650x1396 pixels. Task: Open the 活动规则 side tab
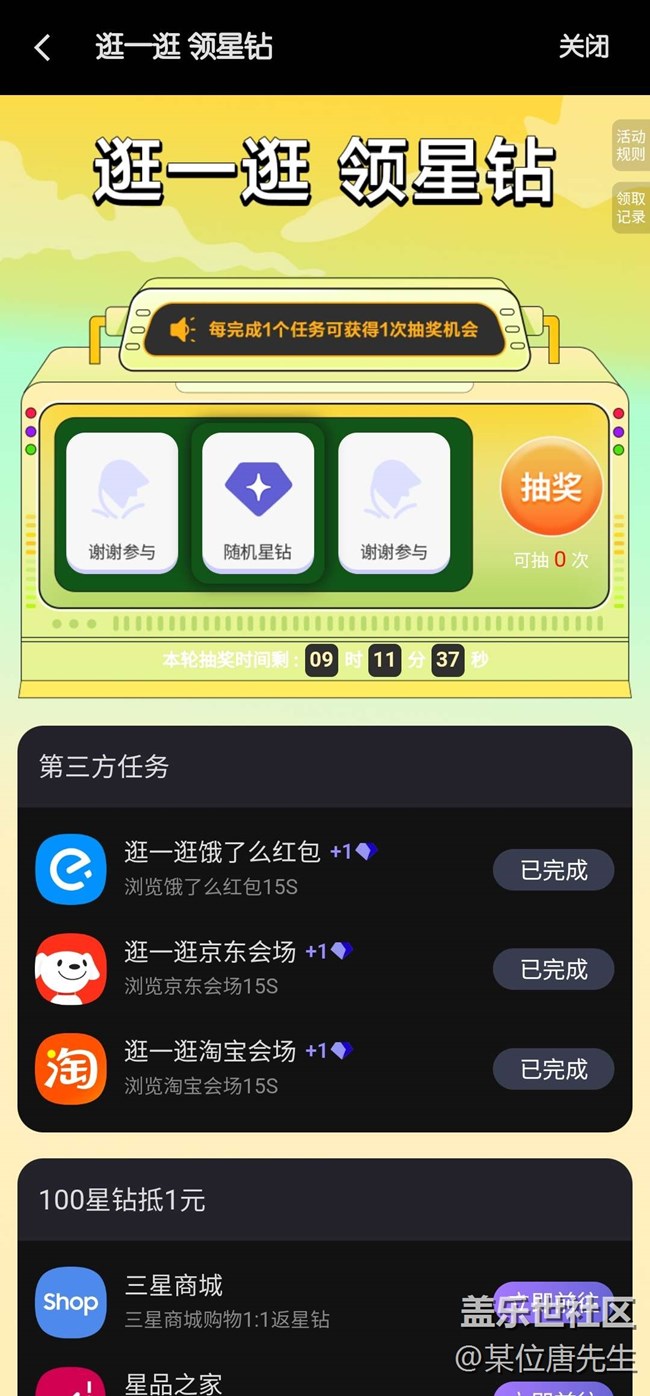(x=630, y=146)
